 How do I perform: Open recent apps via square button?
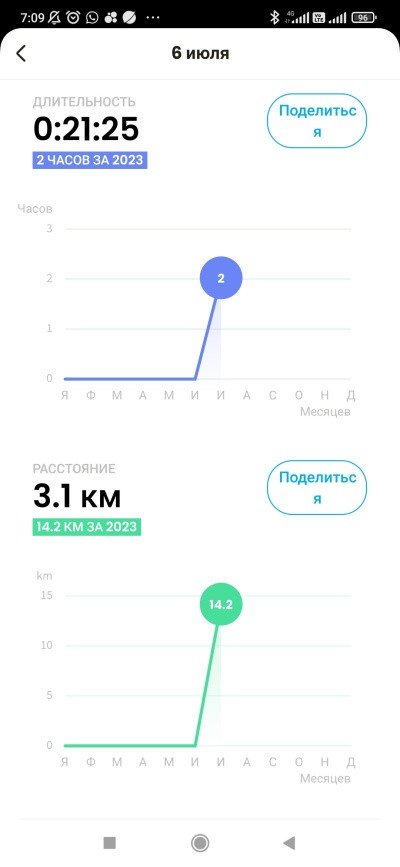click(110, 843)
